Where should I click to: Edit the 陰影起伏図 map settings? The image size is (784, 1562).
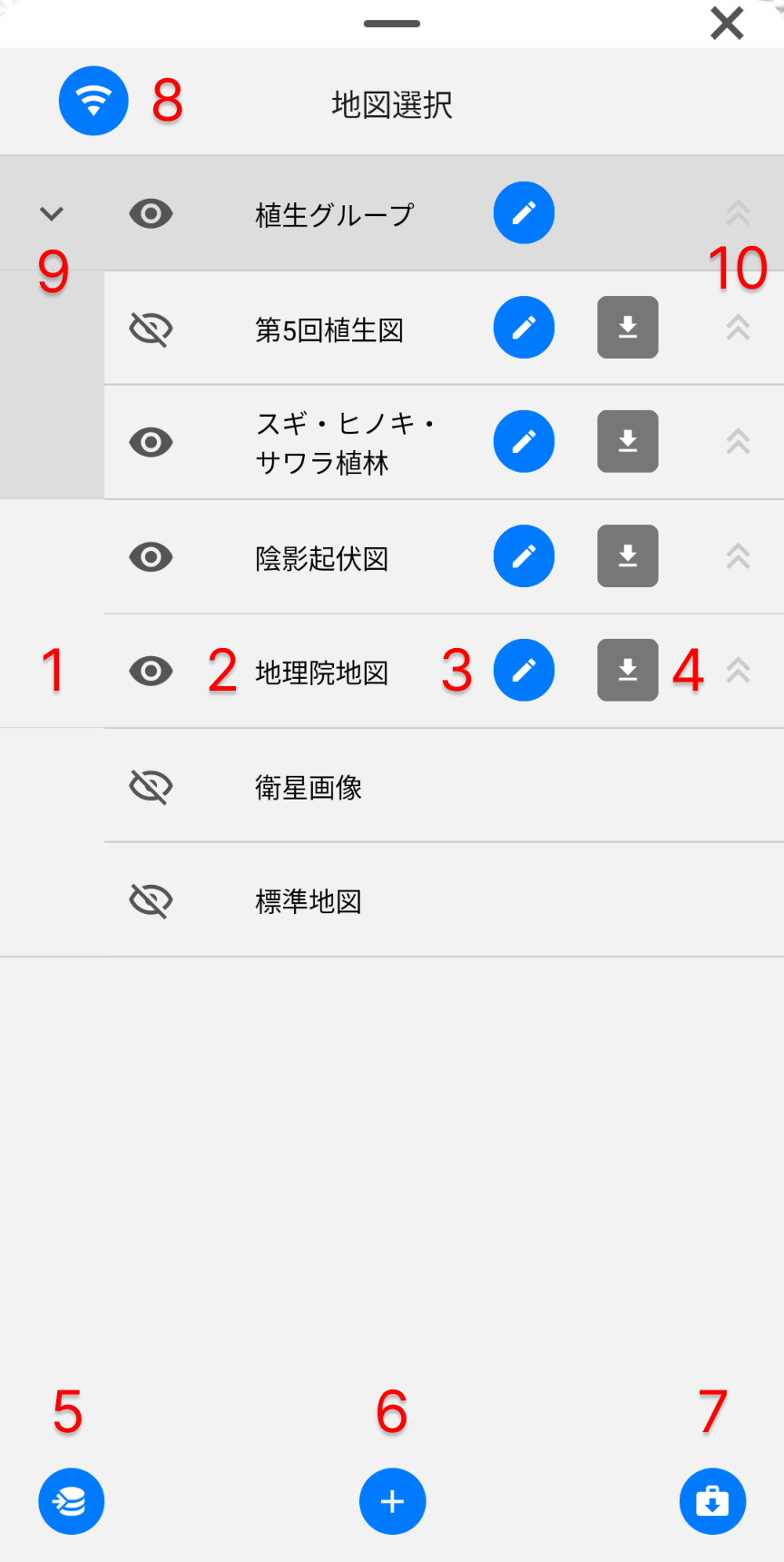click(524, 556)
